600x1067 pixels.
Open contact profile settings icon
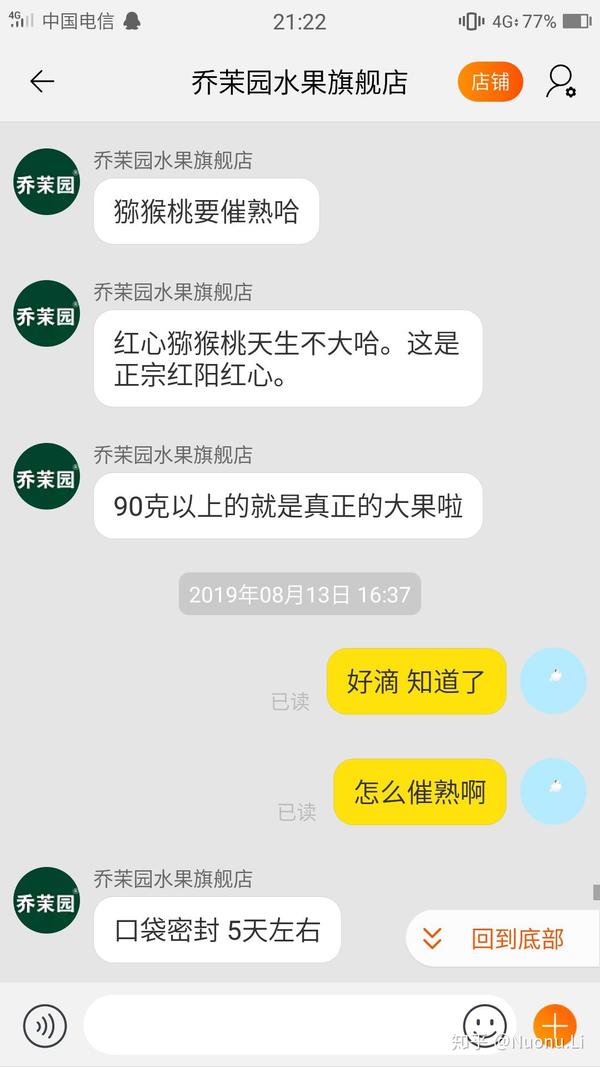click(x=560, y=82)
